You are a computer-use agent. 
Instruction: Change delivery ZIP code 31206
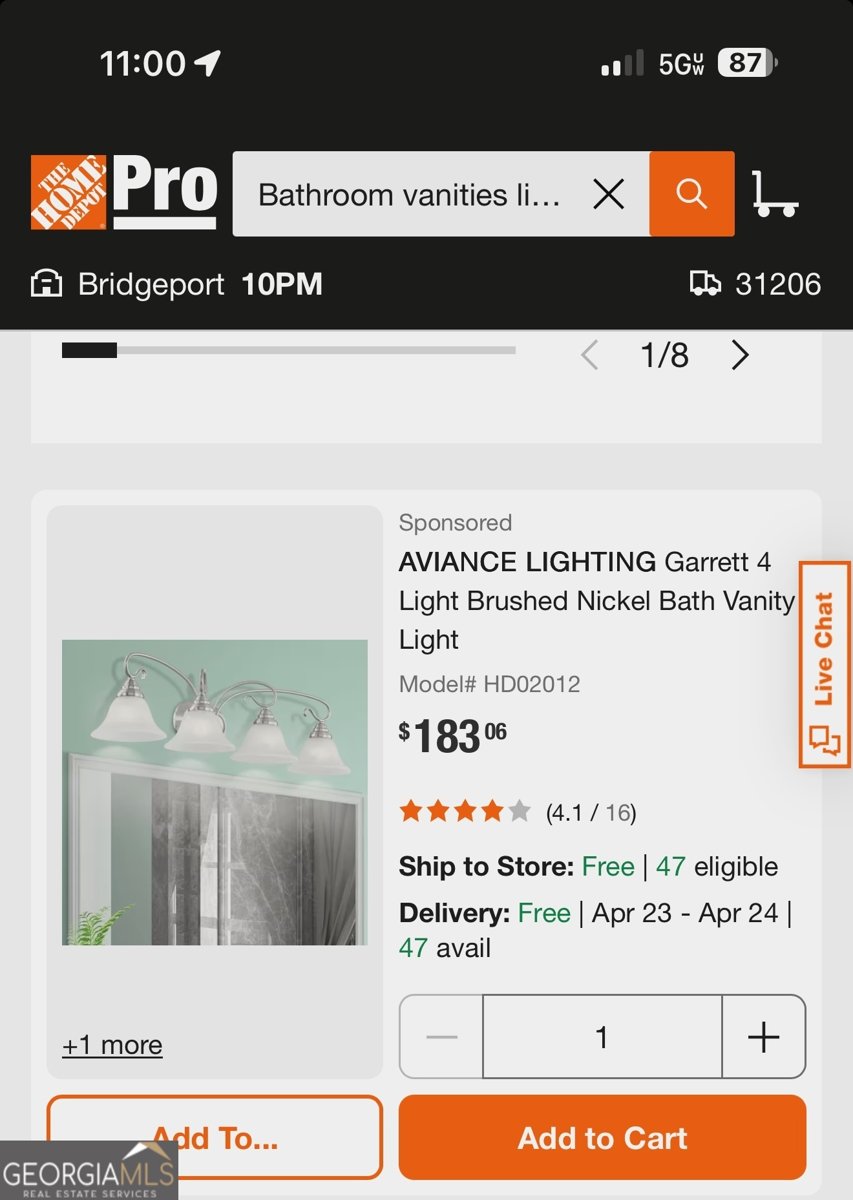click(x=756, y=285)
